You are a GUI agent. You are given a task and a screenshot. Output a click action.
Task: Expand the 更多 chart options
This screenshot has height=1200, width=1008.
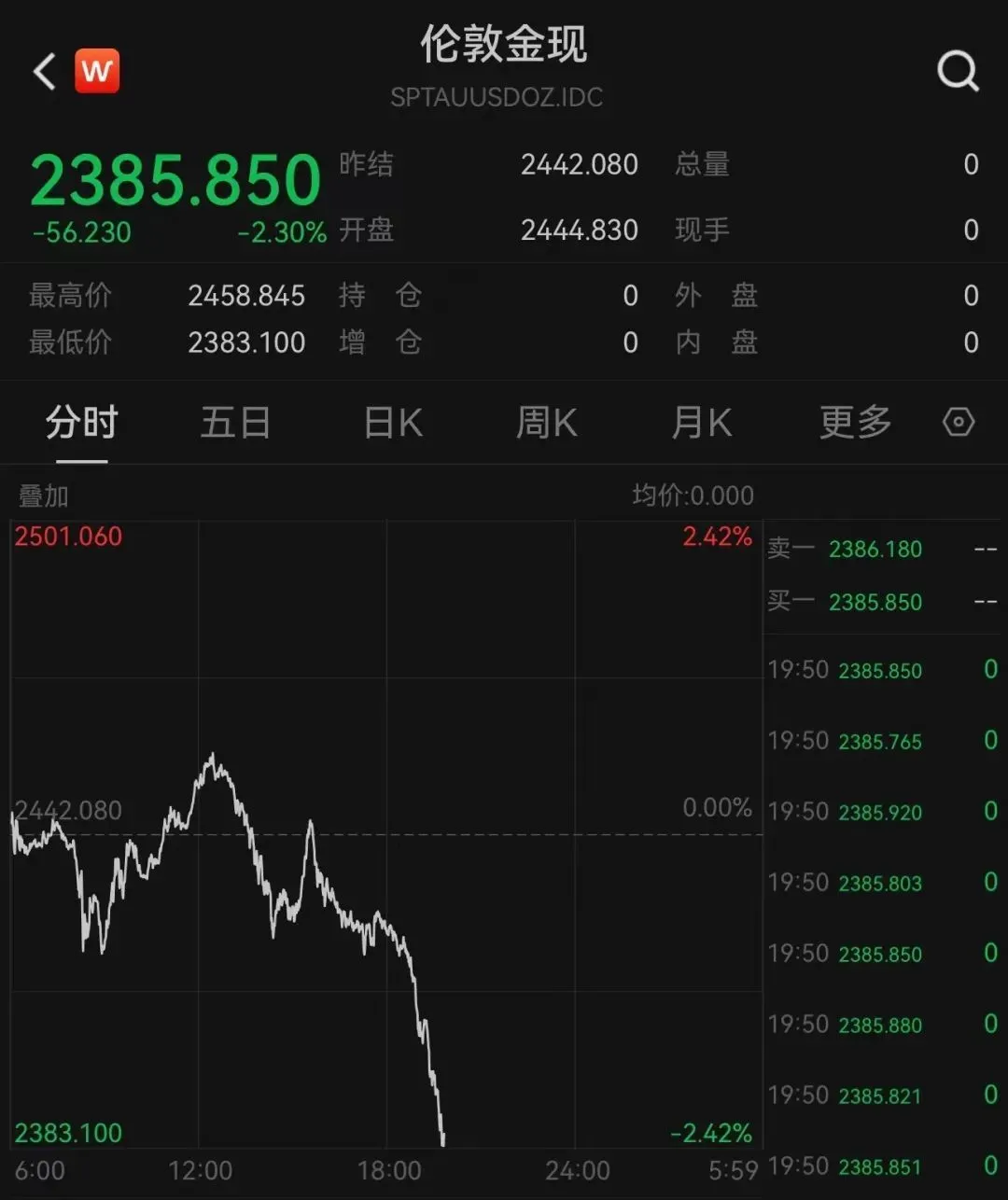(x=855, y=423)
